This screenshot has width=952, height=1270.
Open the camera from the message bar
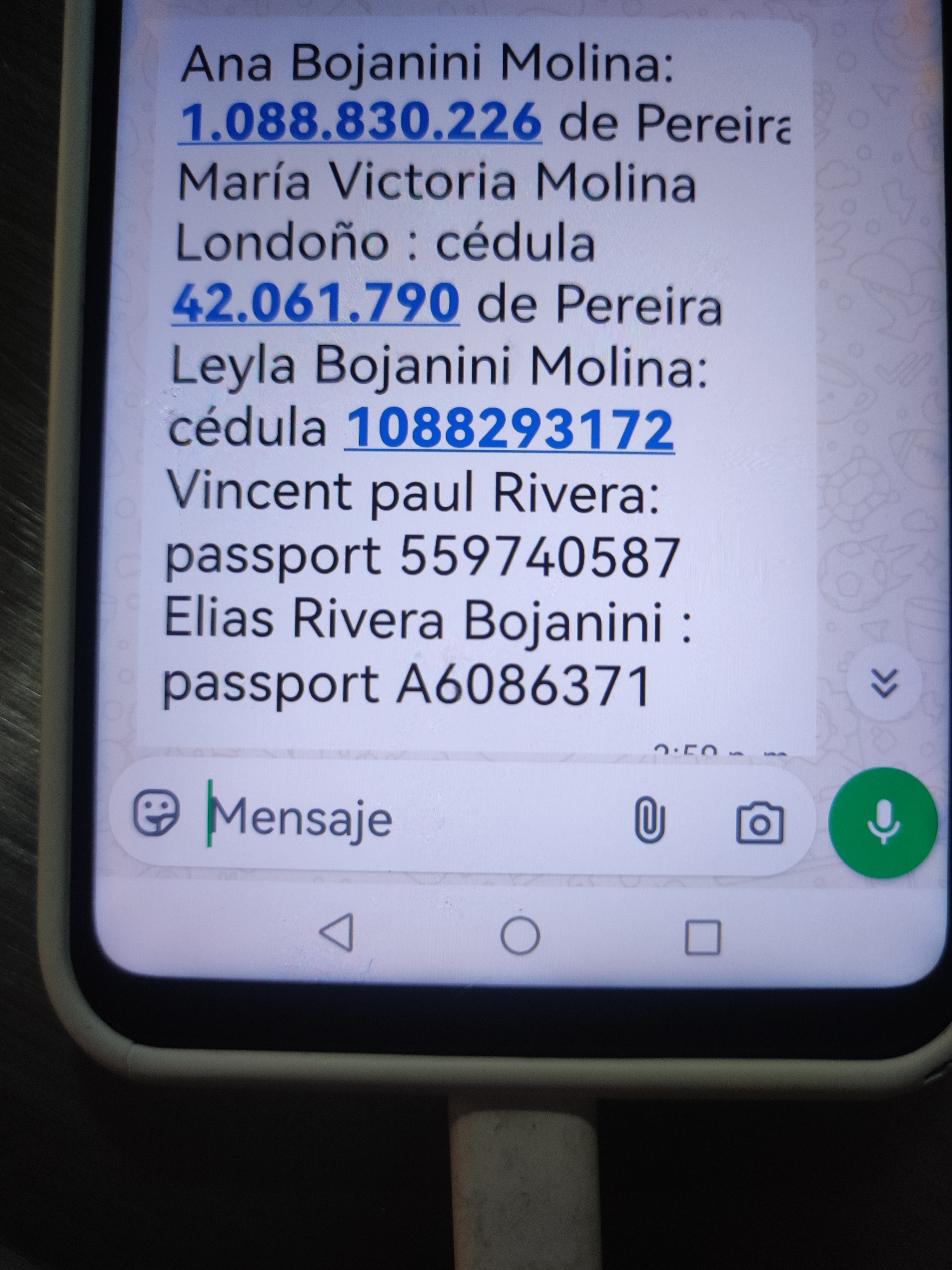(759, 823)
